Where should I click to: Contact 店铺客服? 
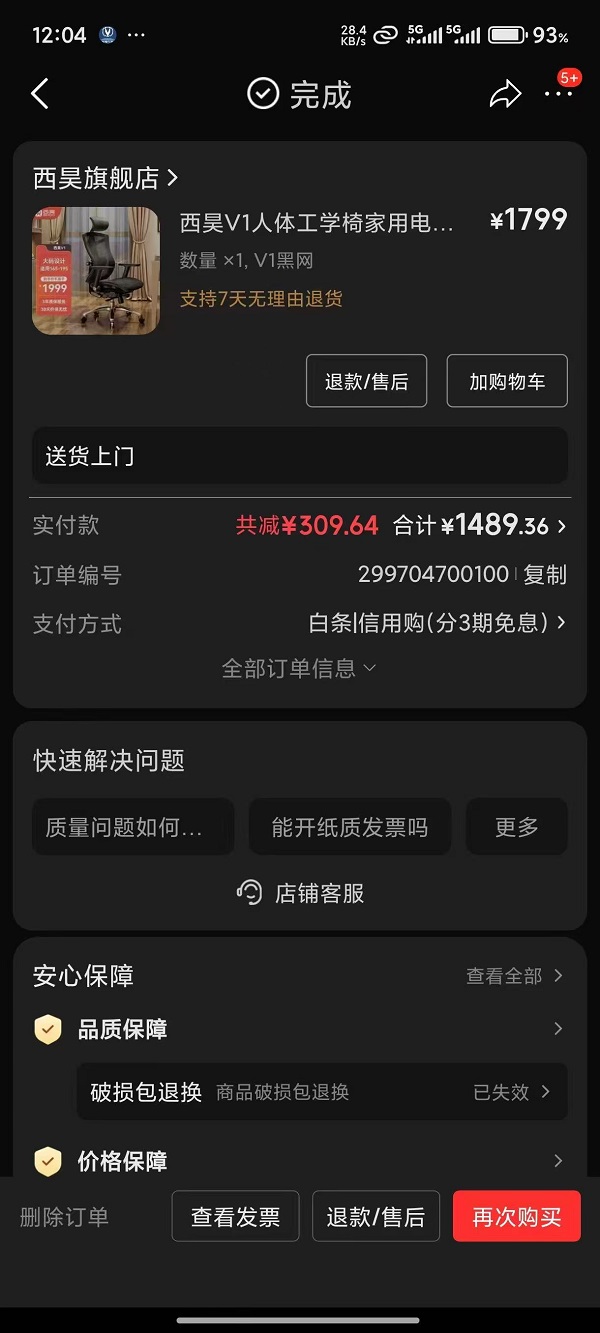(300, 893)
